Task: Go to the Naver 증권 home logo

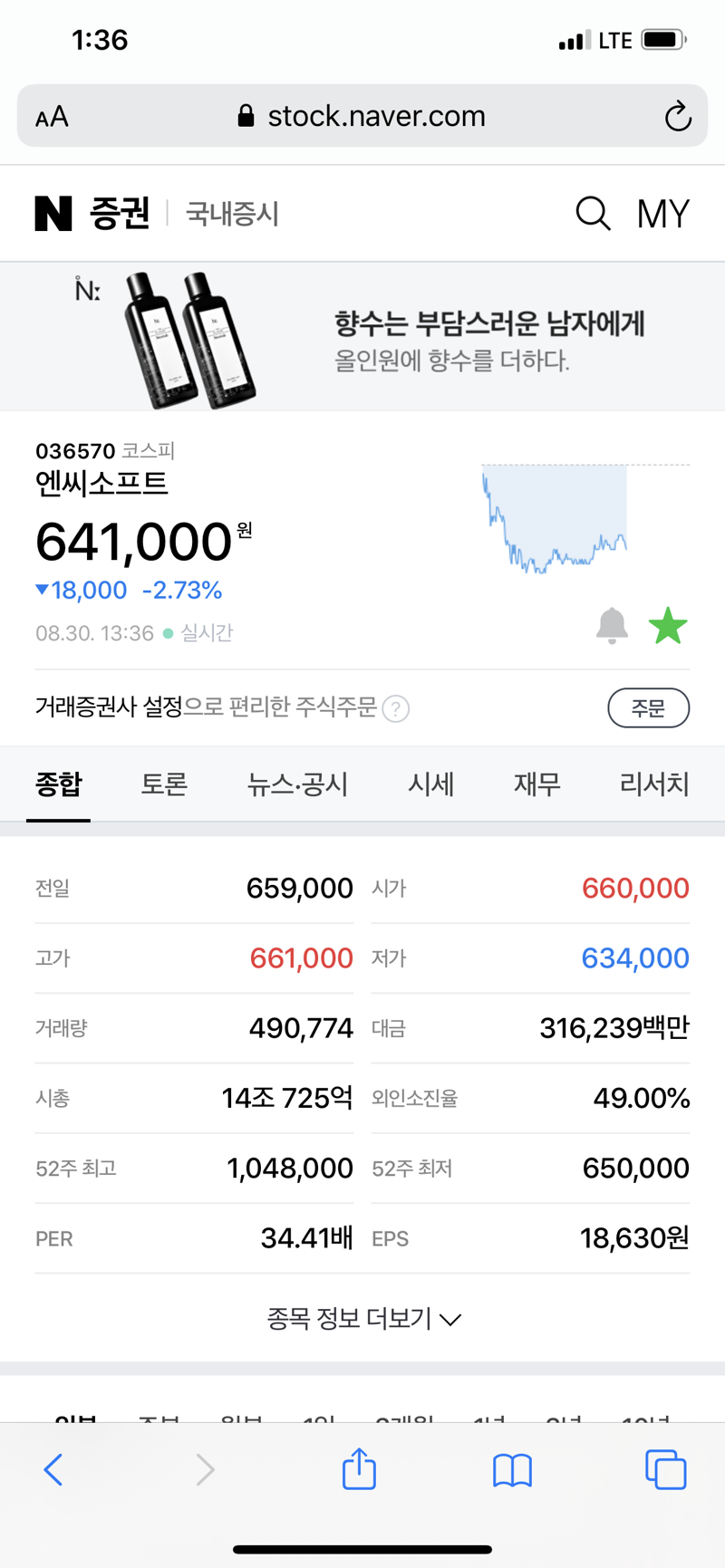Action: 92,214
